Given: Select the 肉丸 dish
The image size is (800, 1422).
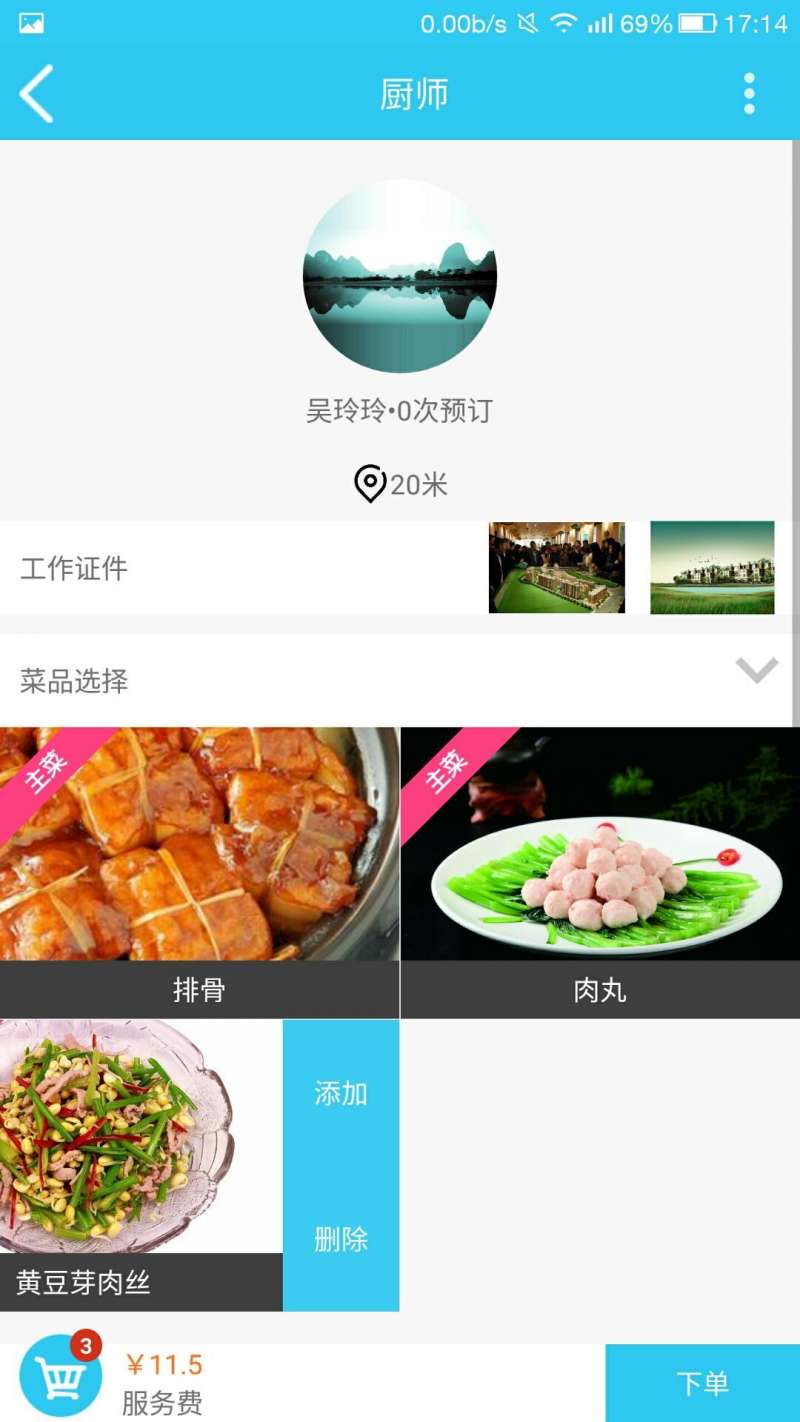Looking at the screenshot, I should (x=600, y=873).
